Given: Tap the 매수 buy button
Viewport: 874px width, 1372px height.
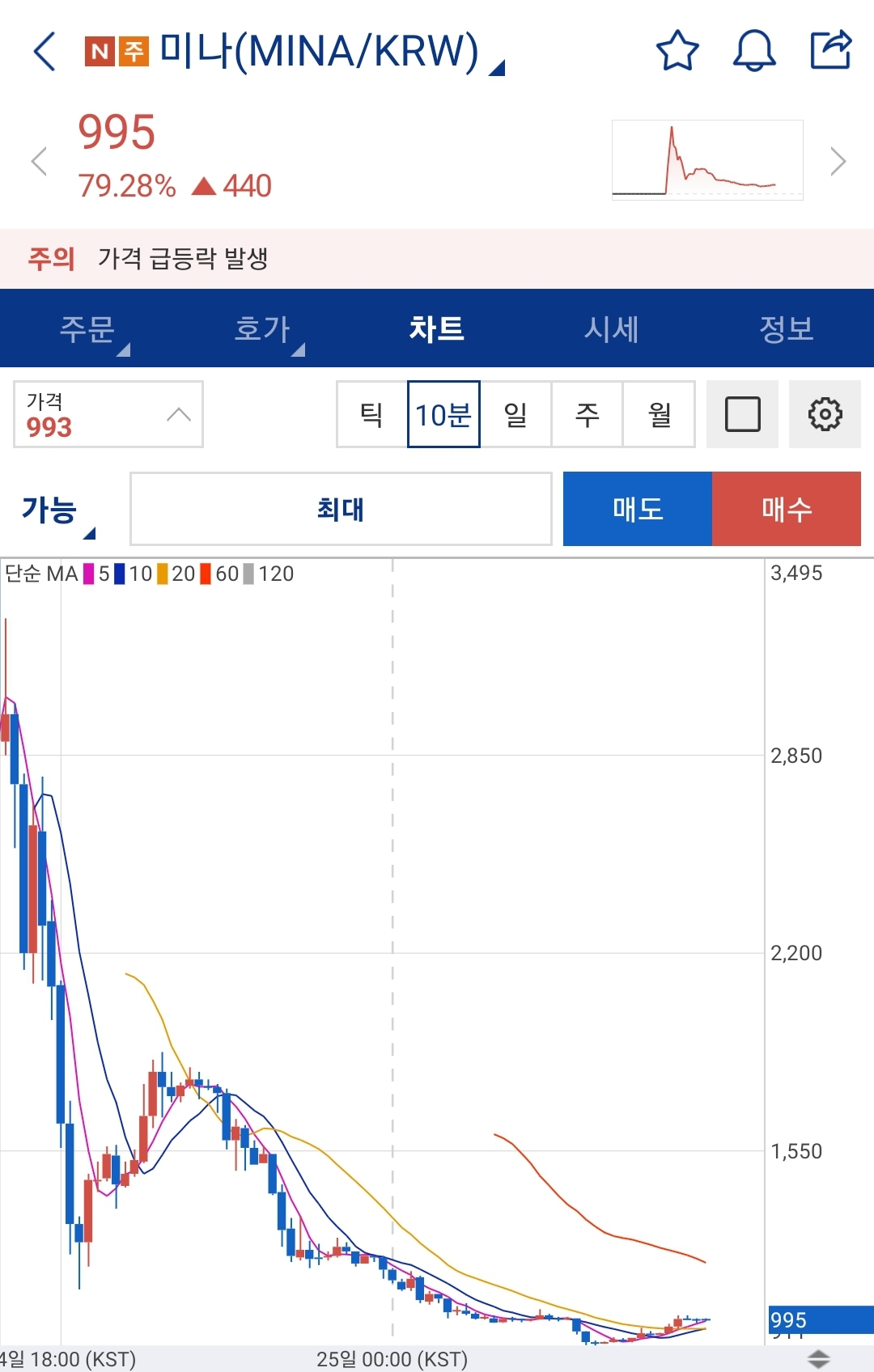Looking at the screenshot, I should point(787,509).
